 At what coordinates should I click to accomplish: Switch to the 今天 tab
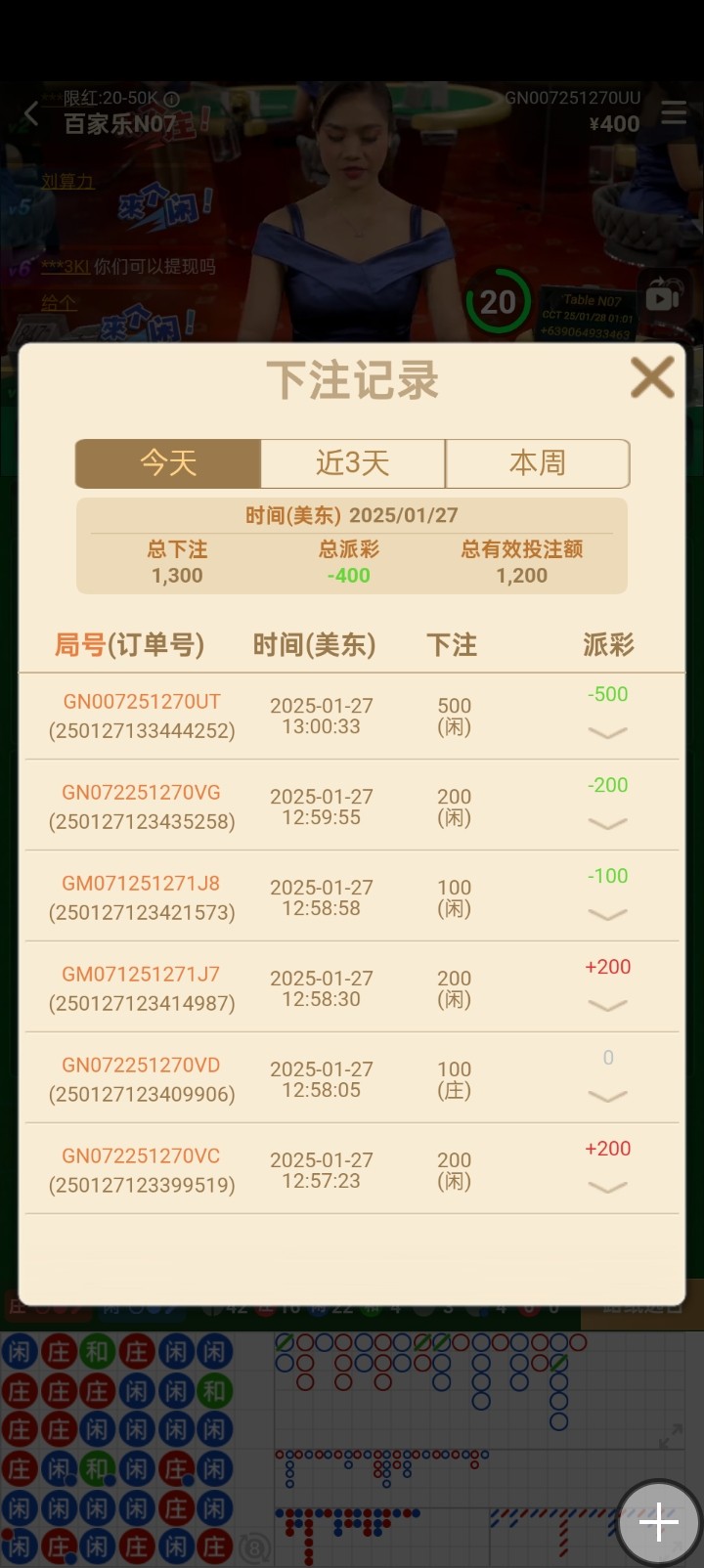168,462
